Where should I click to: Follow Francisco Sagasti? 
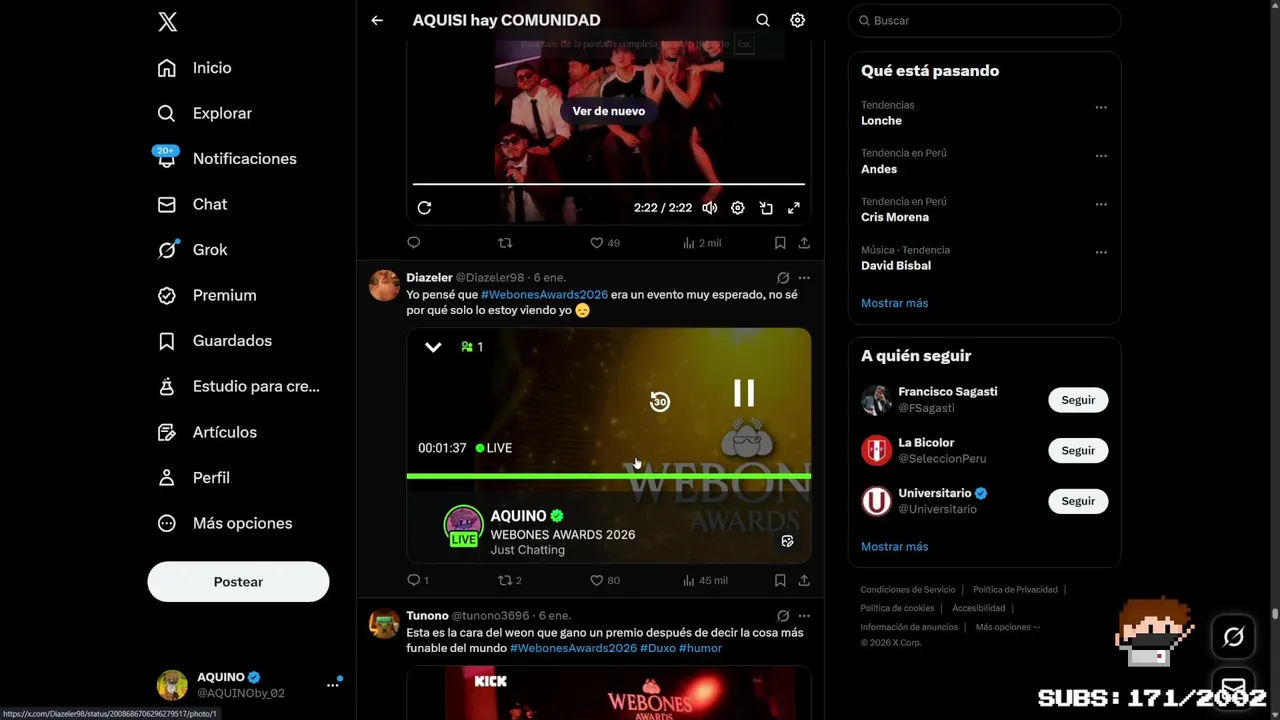tap(1078, 400)
